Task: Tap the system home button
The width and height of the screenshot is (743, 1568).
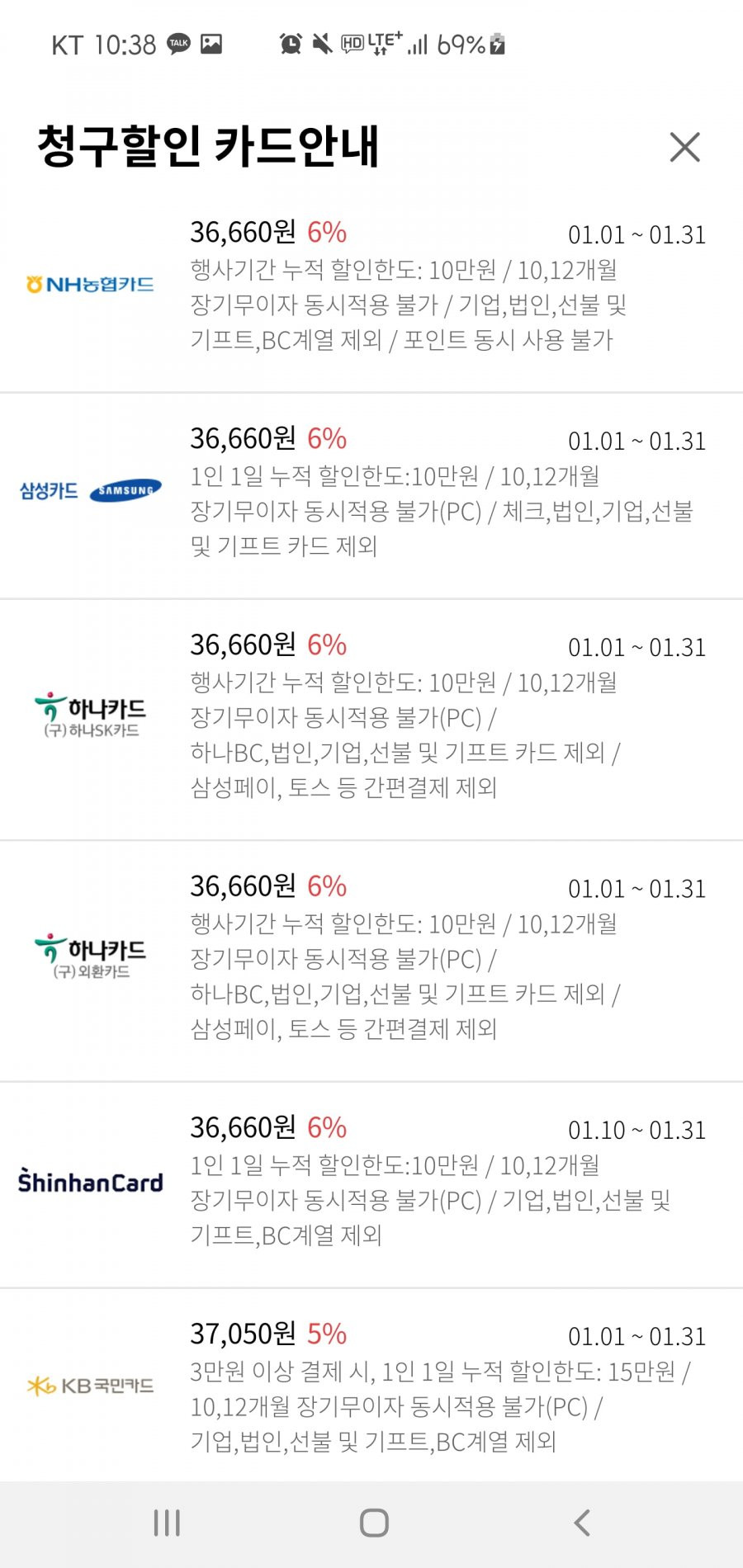Action: pos(374,1523)
